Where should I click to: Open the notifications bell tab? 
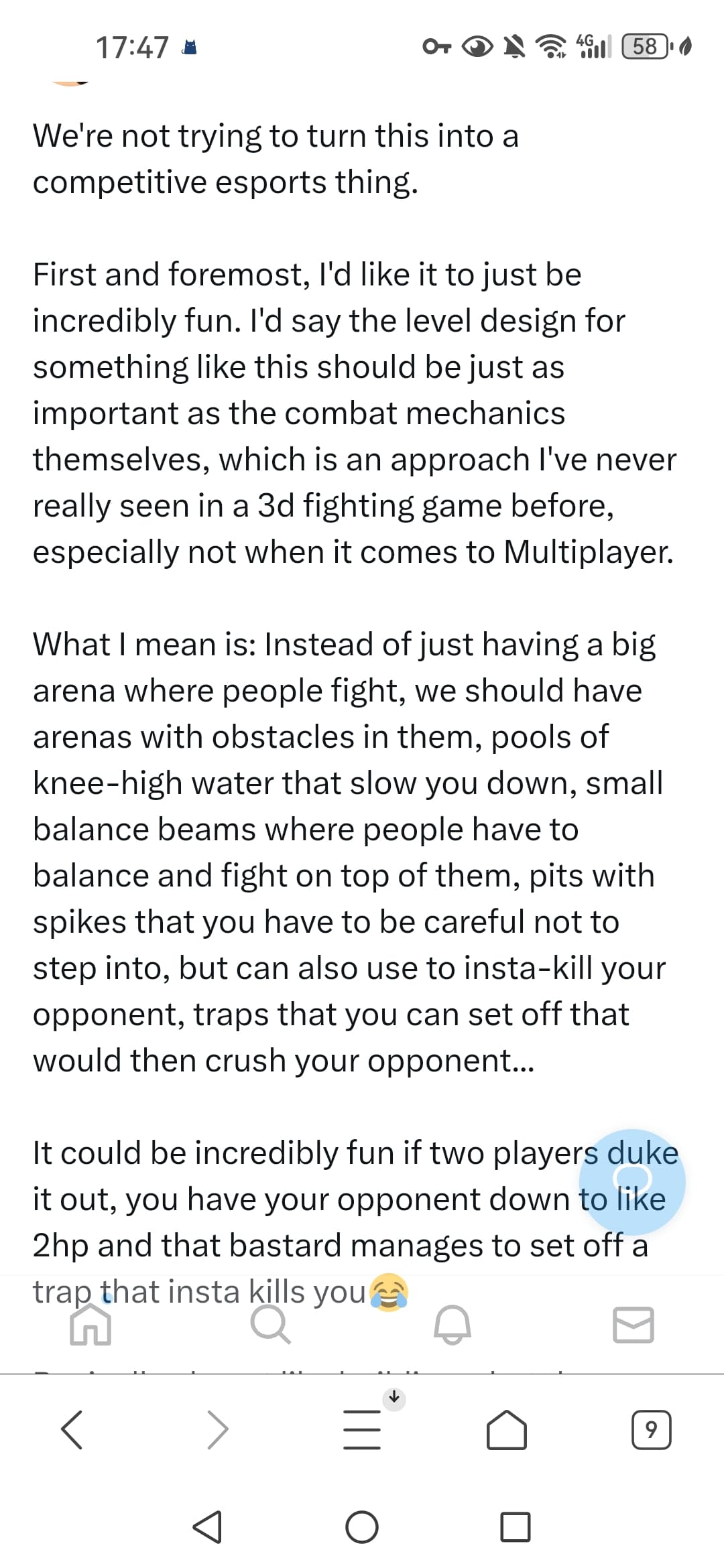(x=452, y=1325)
